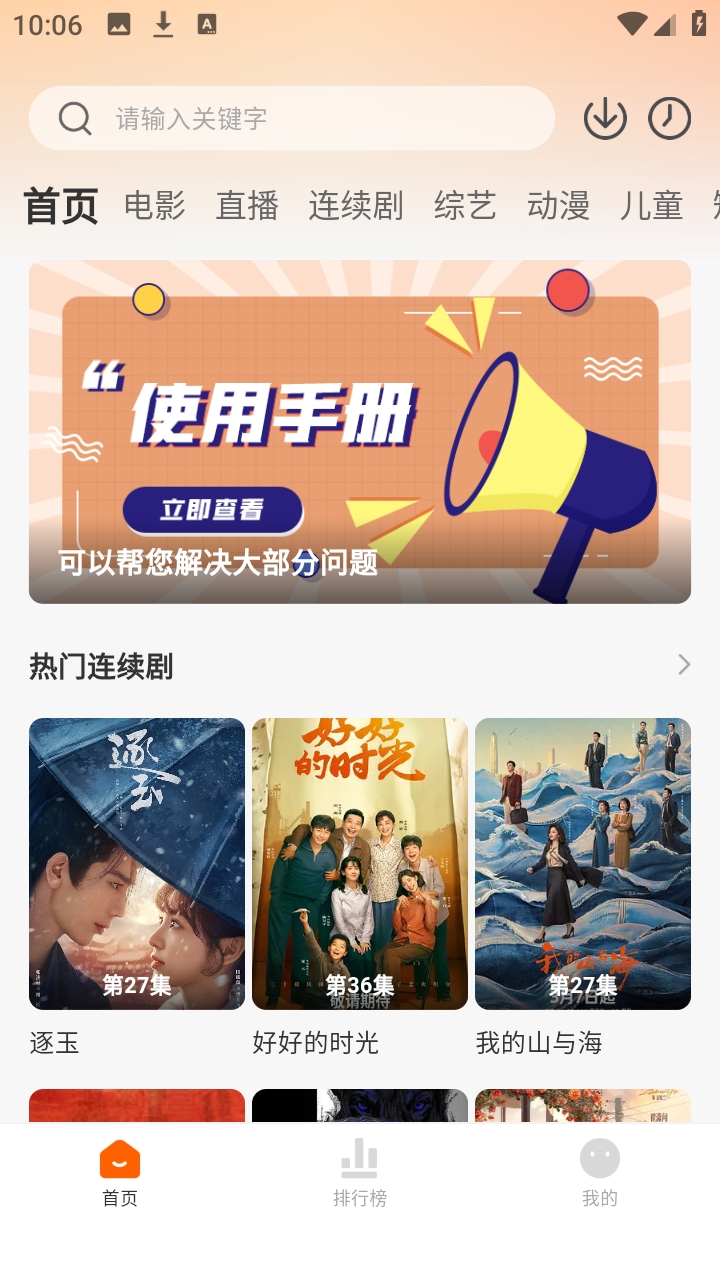Open the drama 逐玉
This screenshot has width=720, height=1280.
coord(137,864)
